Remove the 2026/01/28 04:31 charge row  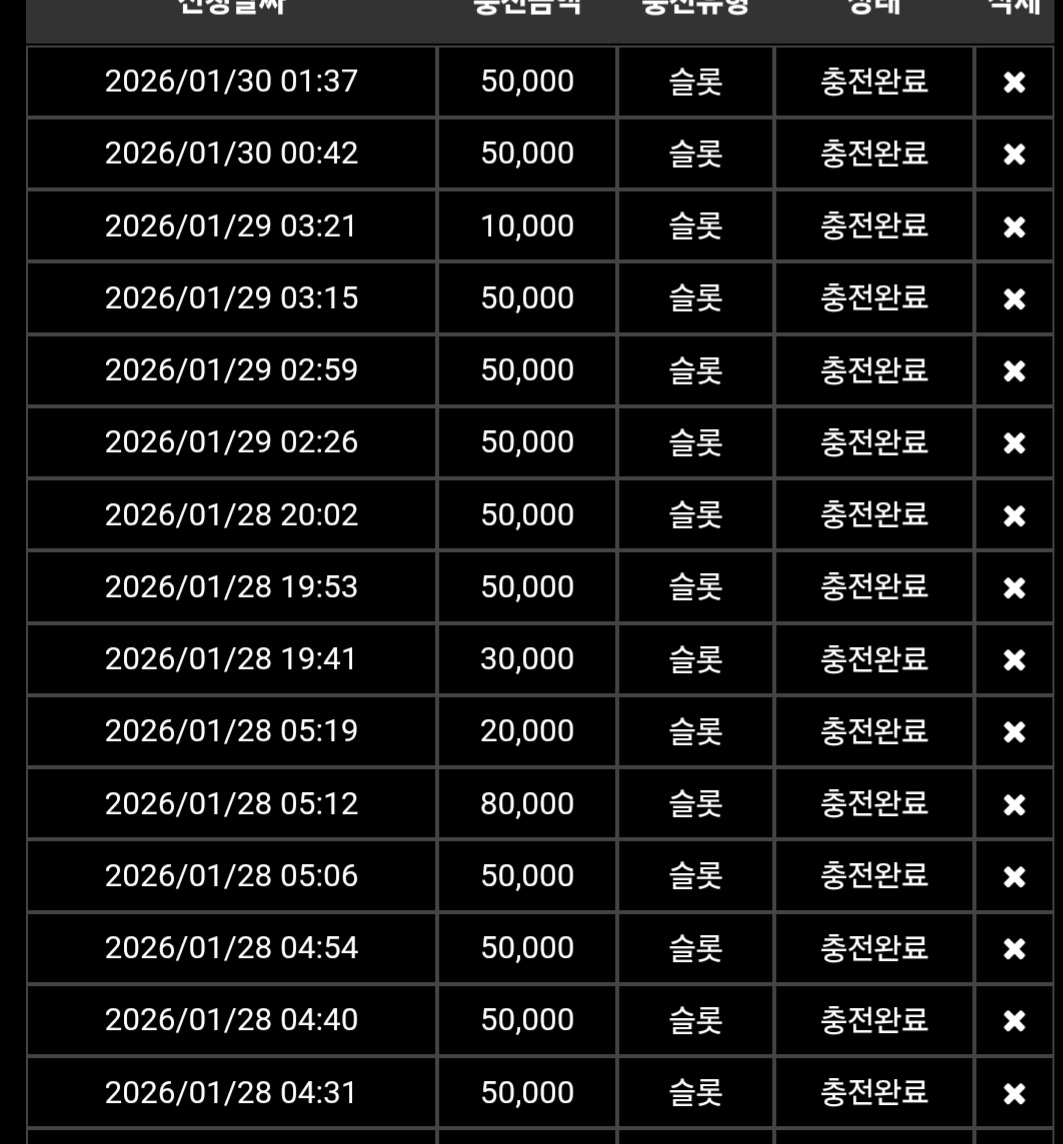pyautogui.click(x=1014, y=1094)
